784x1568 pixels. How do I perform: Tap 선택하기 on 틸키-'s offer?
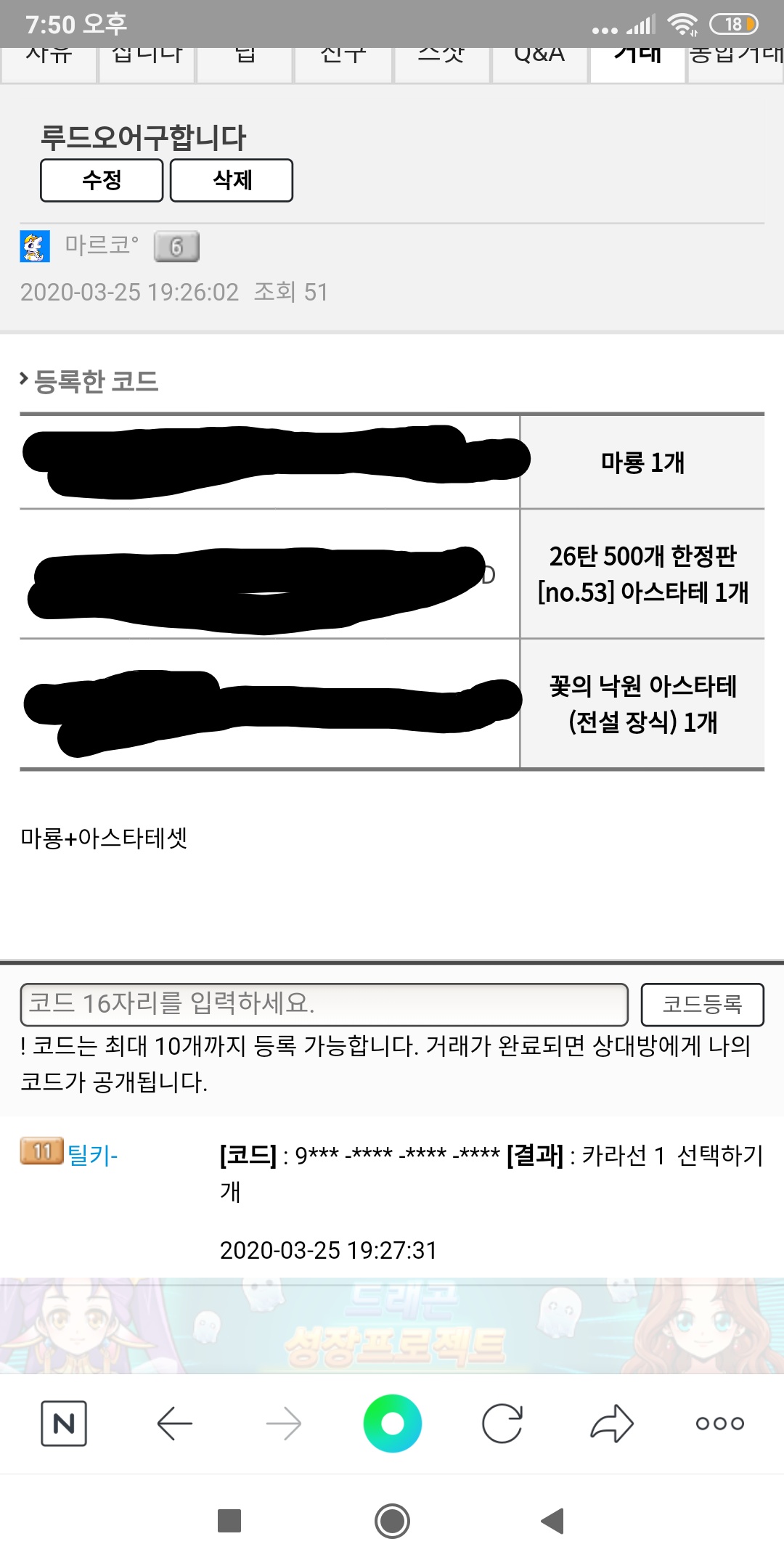[719, 1155]
